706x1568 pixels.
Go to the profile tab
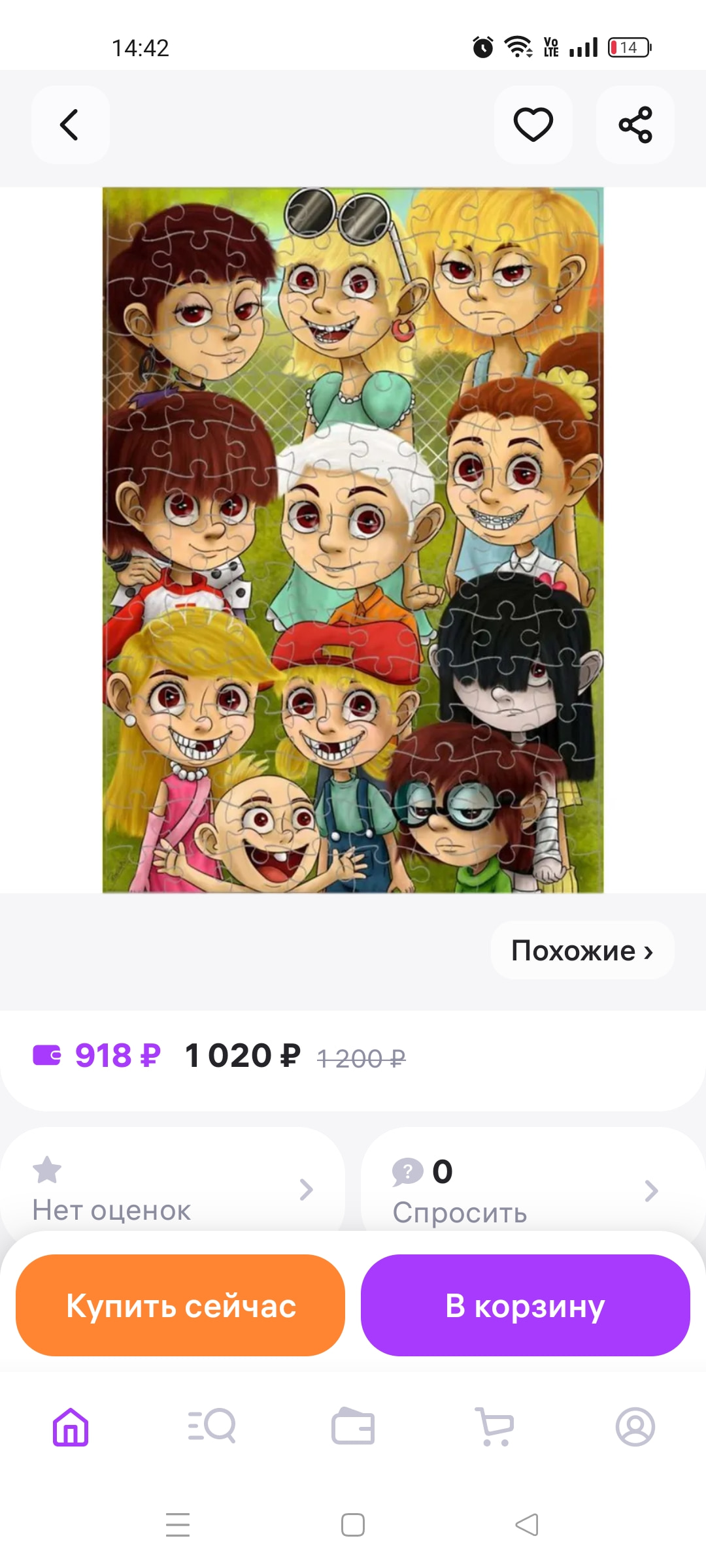point(635,1426)
